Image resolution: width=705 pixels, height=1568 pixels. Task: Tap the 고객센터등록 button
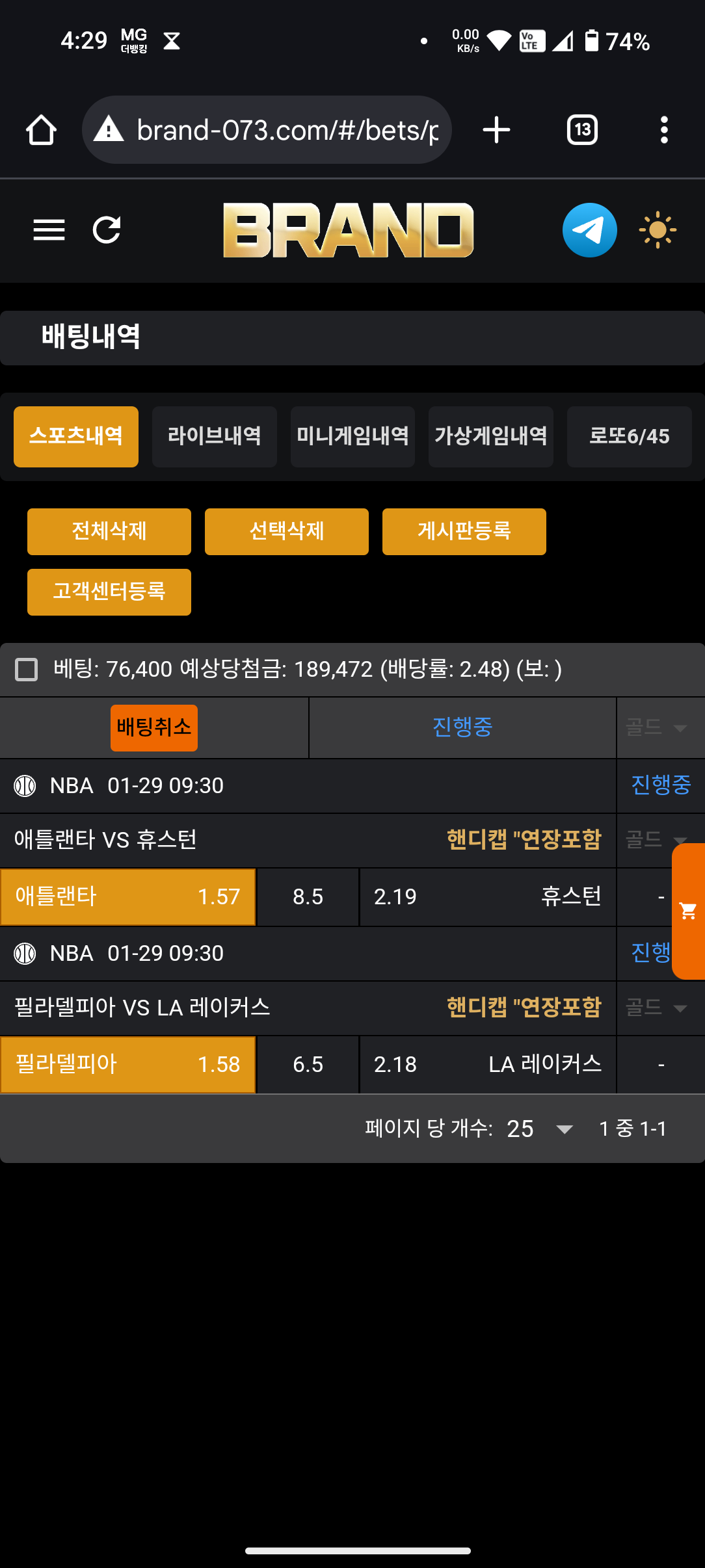coord(109,592)
